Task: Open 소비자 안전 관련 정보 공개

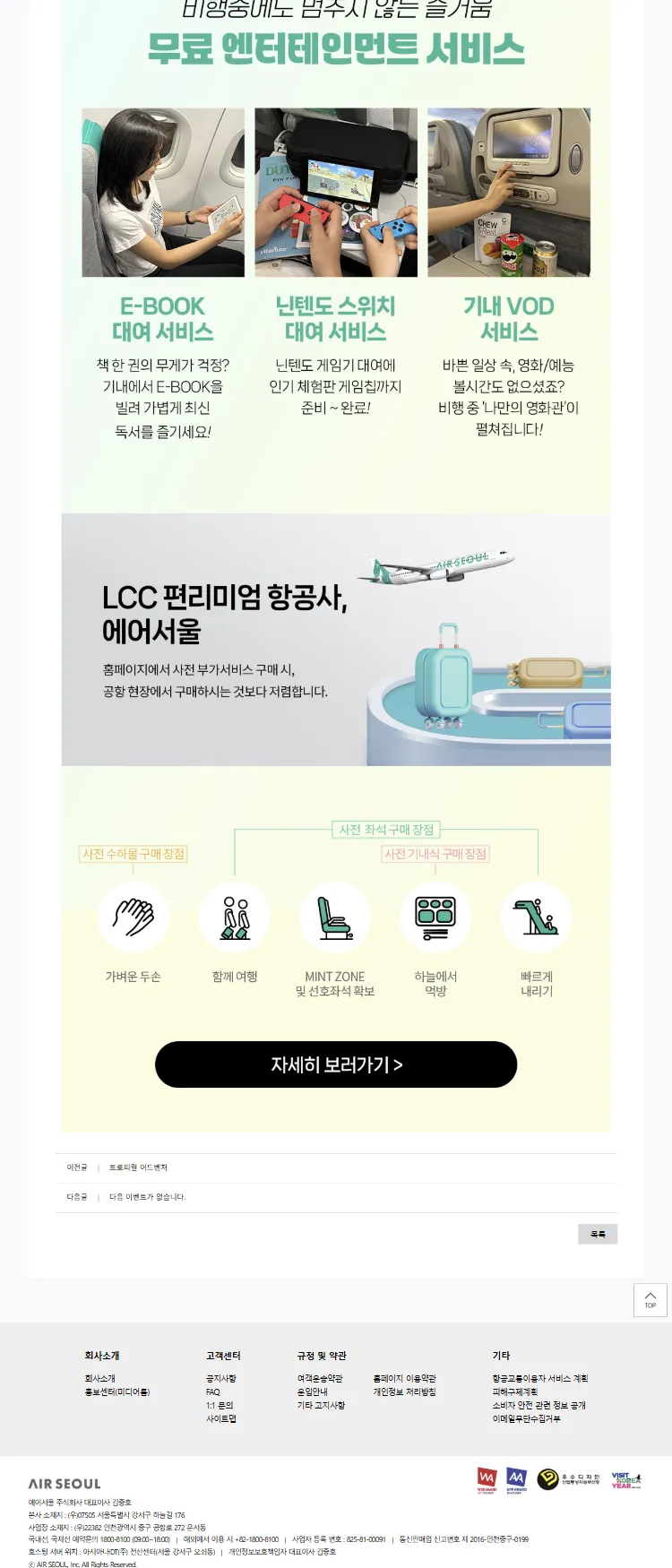Action: (x=538, y=1405)
